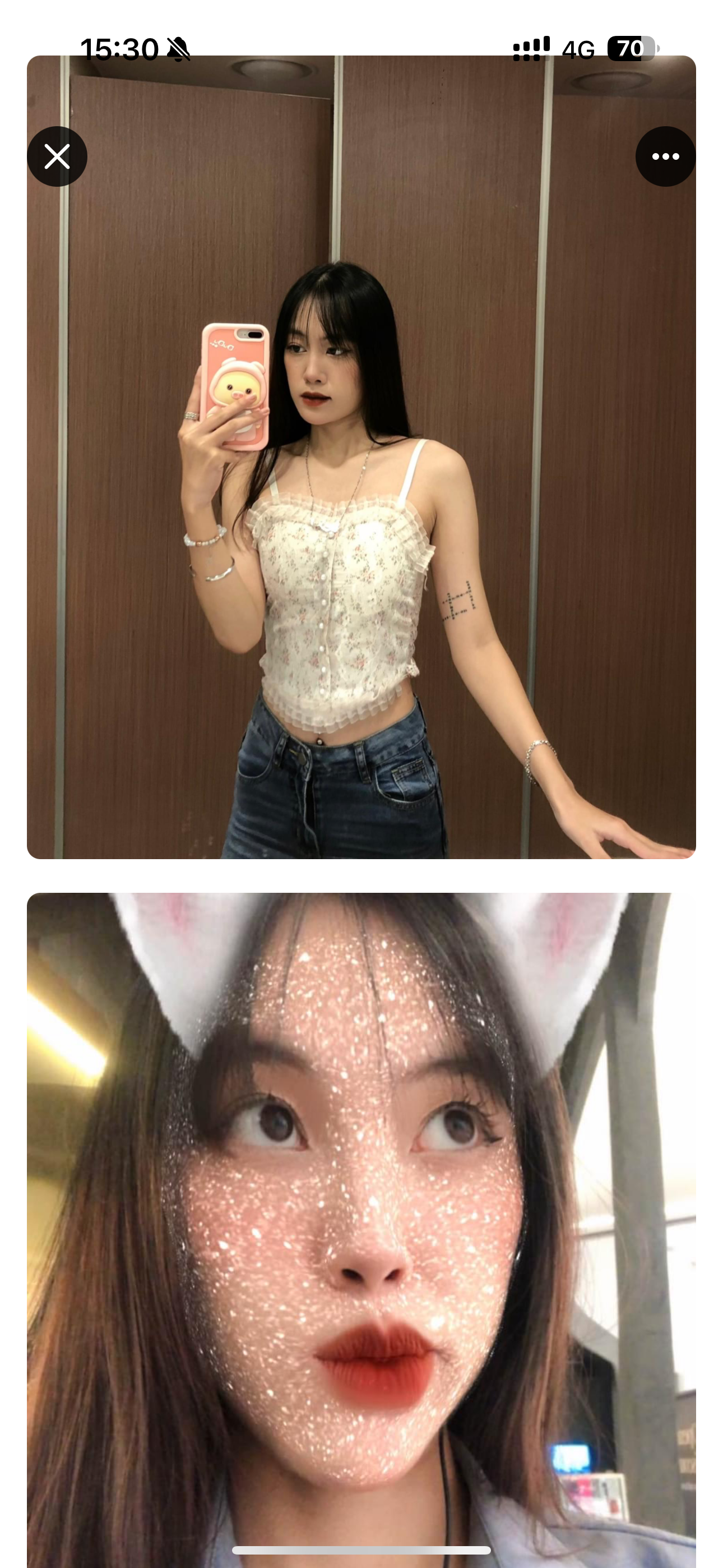Open the three-dot more options menu
723x1568 pixels.
(x=665, y=156)
